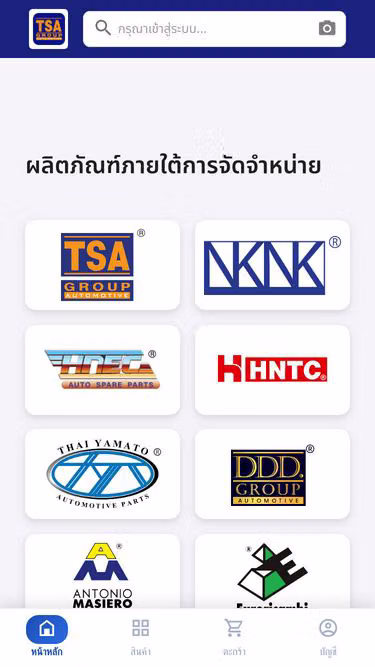Open the HNTC brand card

click(273, 370)
